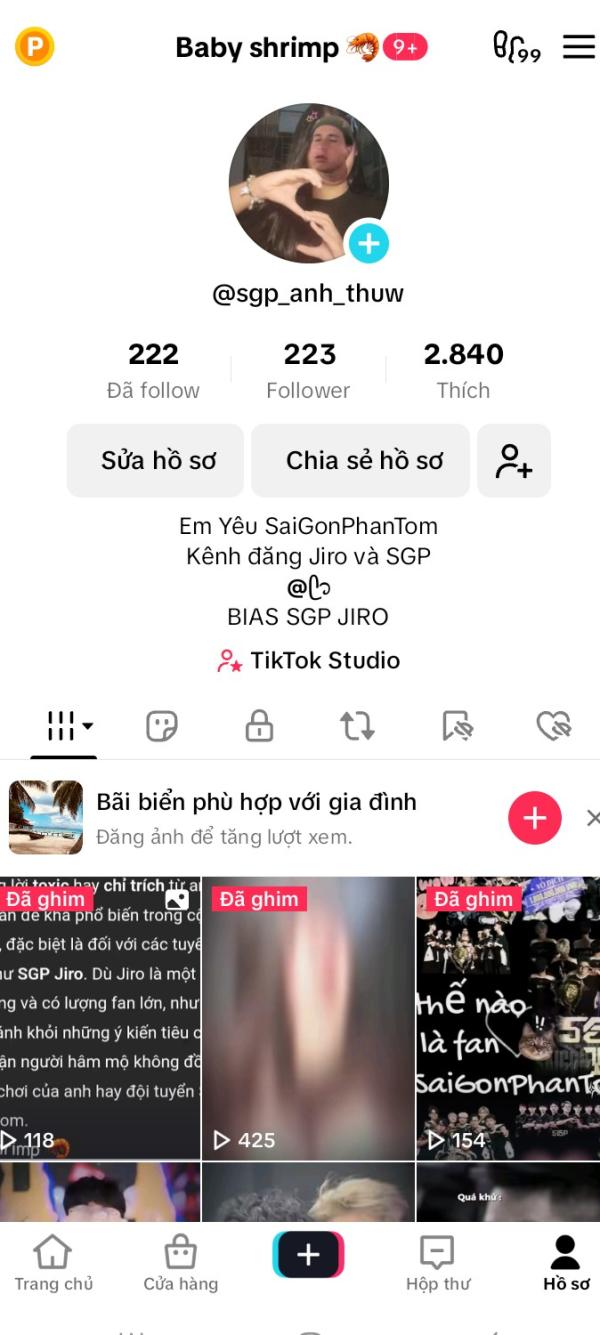Tap Sửa hồ sơ button
Screen dimensions: 600x1335
pyautogui.click(x=155, y=460)
